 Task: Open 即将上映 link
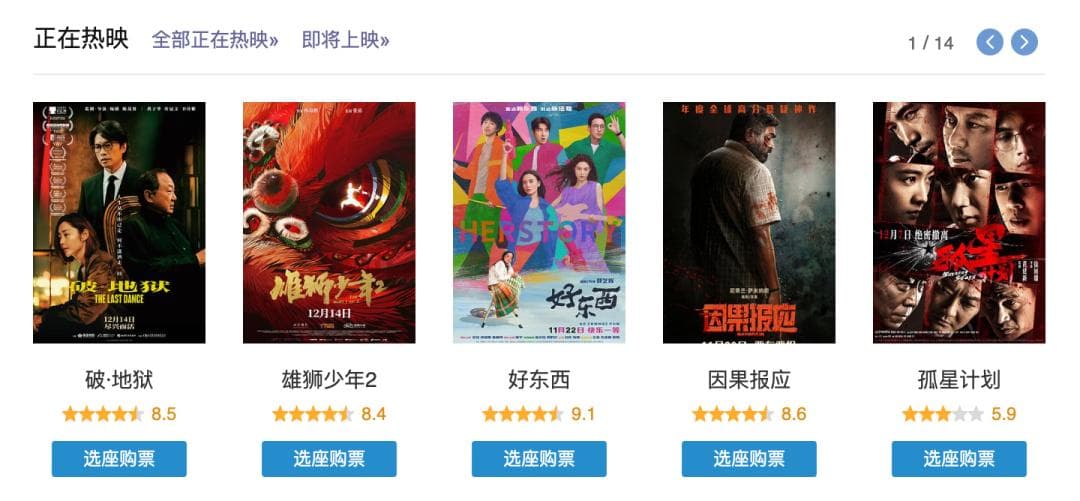pos(345,40)
